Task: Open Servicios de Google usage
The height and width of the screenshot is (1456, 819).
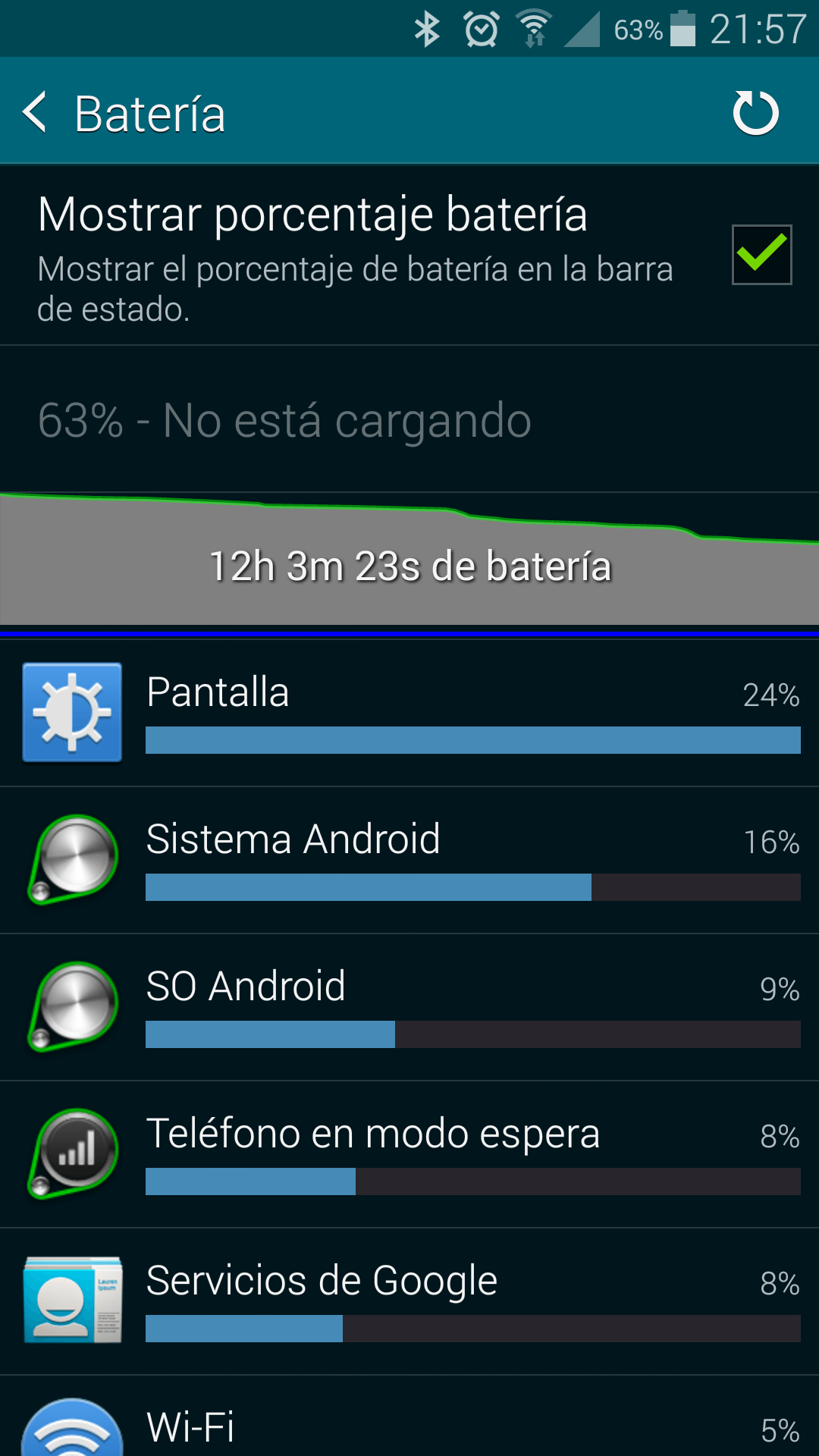Action: tap(409, 1301)
